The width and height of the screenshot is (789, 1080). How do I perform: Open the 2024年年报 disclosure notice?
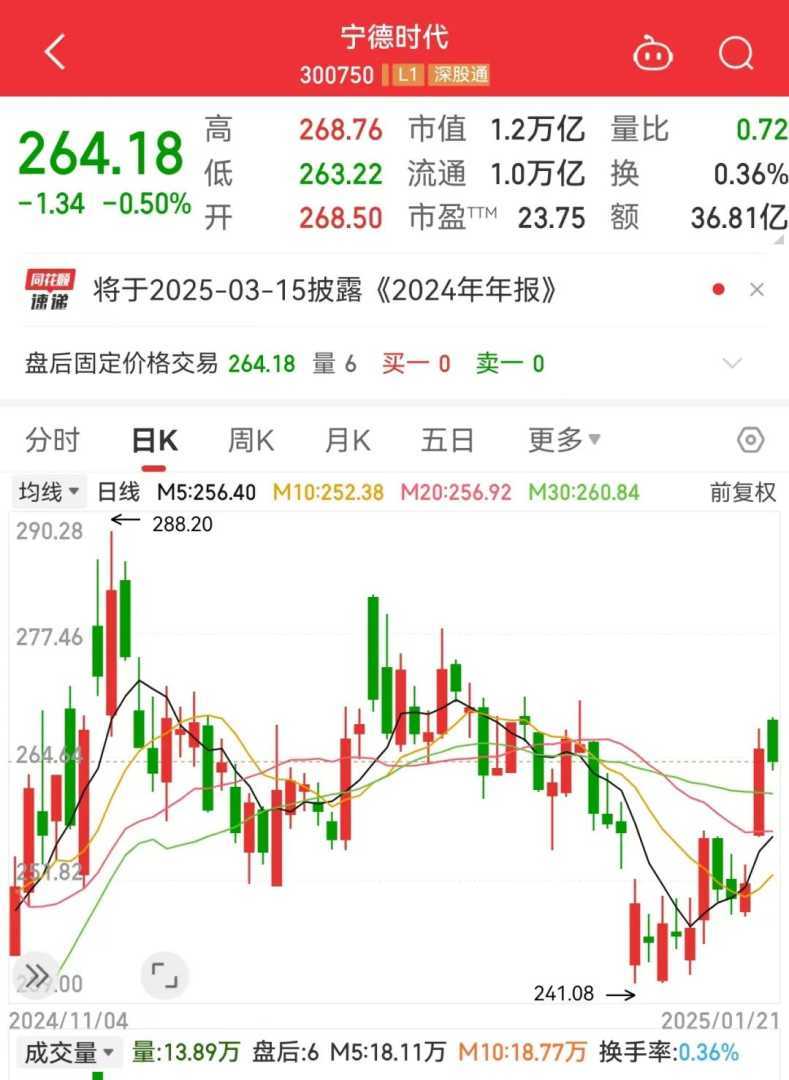click(325, 291)
